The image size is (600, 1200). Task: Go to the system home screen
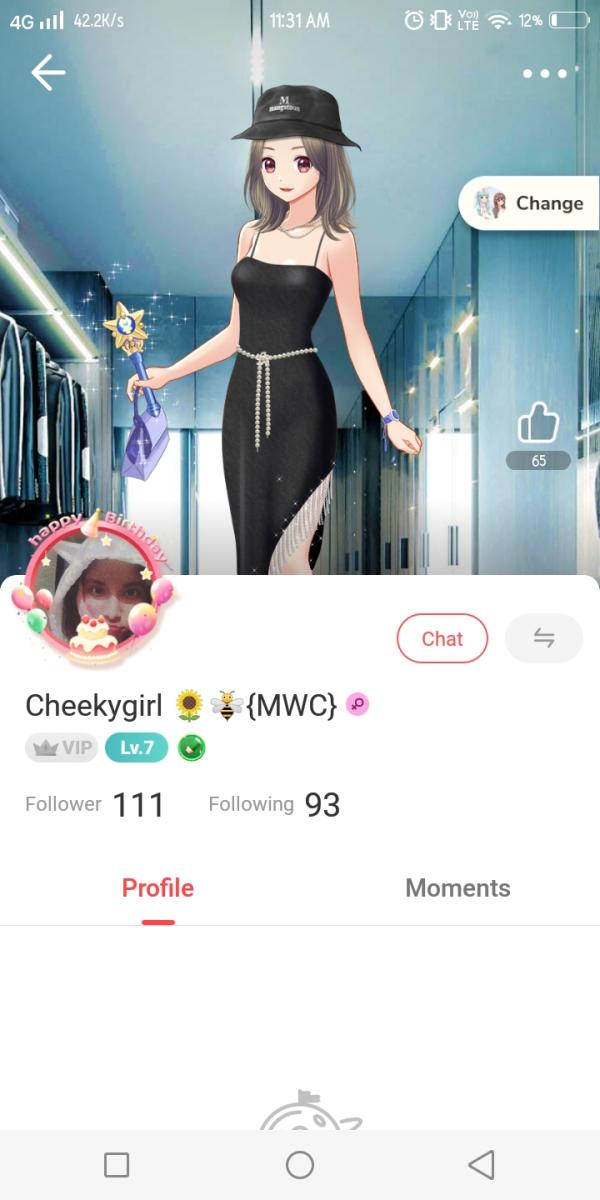pos(300,1164)
